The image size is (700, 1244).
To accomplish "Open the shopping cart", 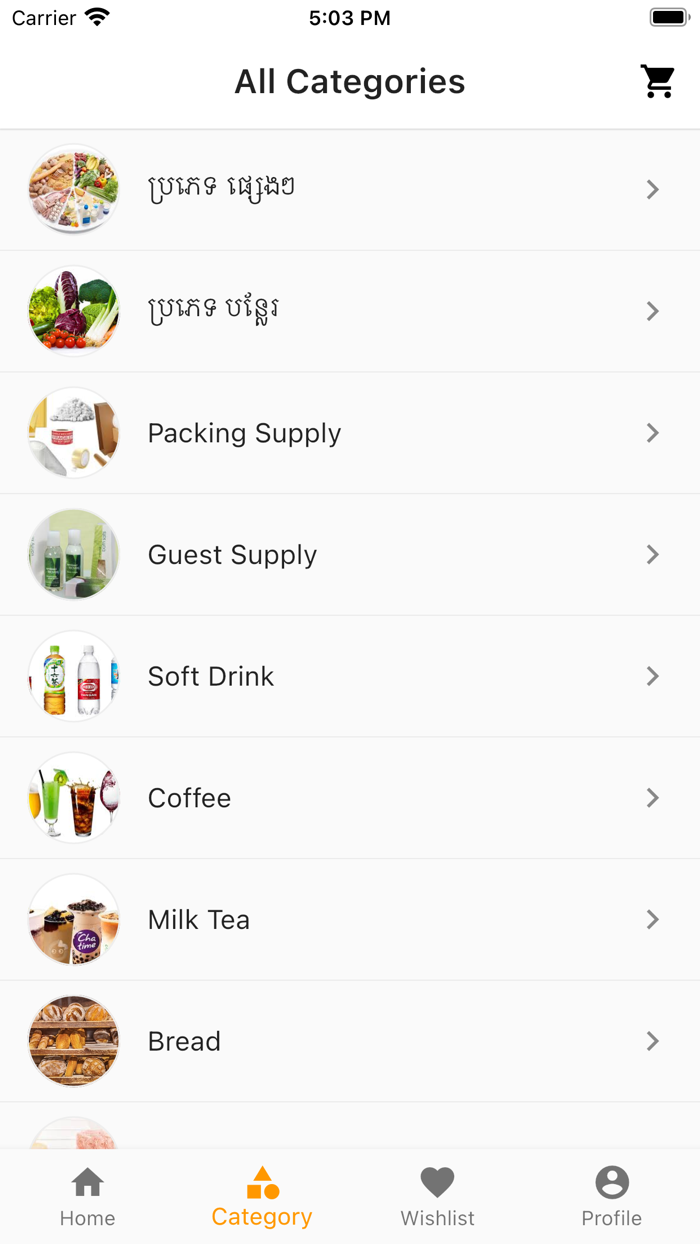I will point(658,82).
